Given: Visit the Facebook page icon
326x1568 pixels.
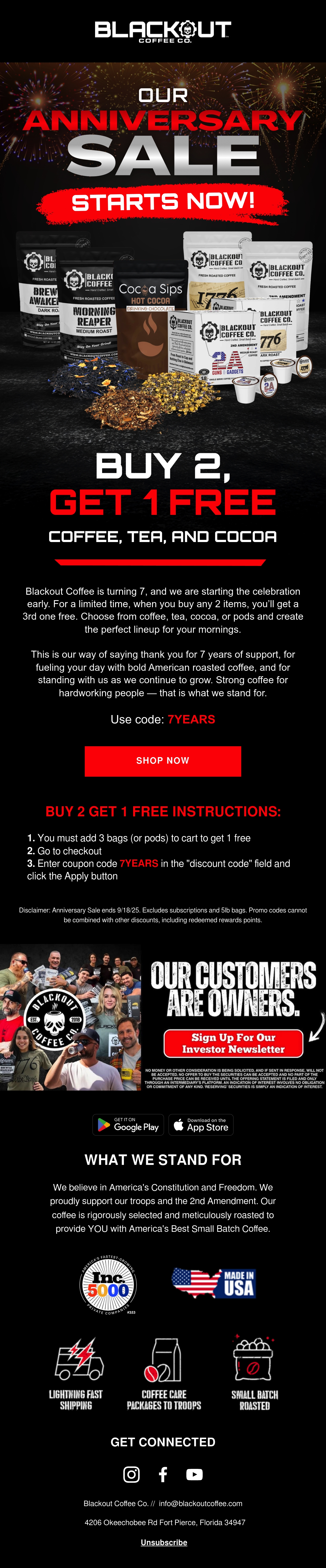Looking at the screenshot, I should pyautogui.click(x=163, y=1474).
